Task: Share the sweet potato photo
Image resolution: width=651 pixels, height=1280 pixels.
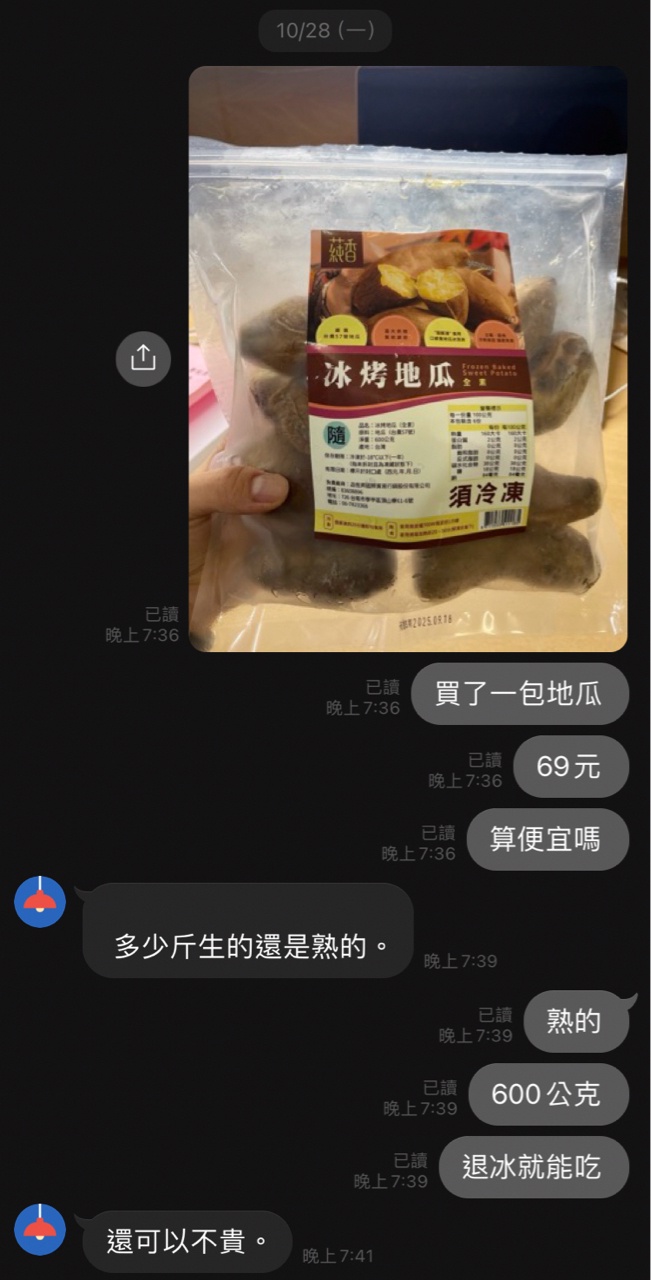Action: click(143, 357)
